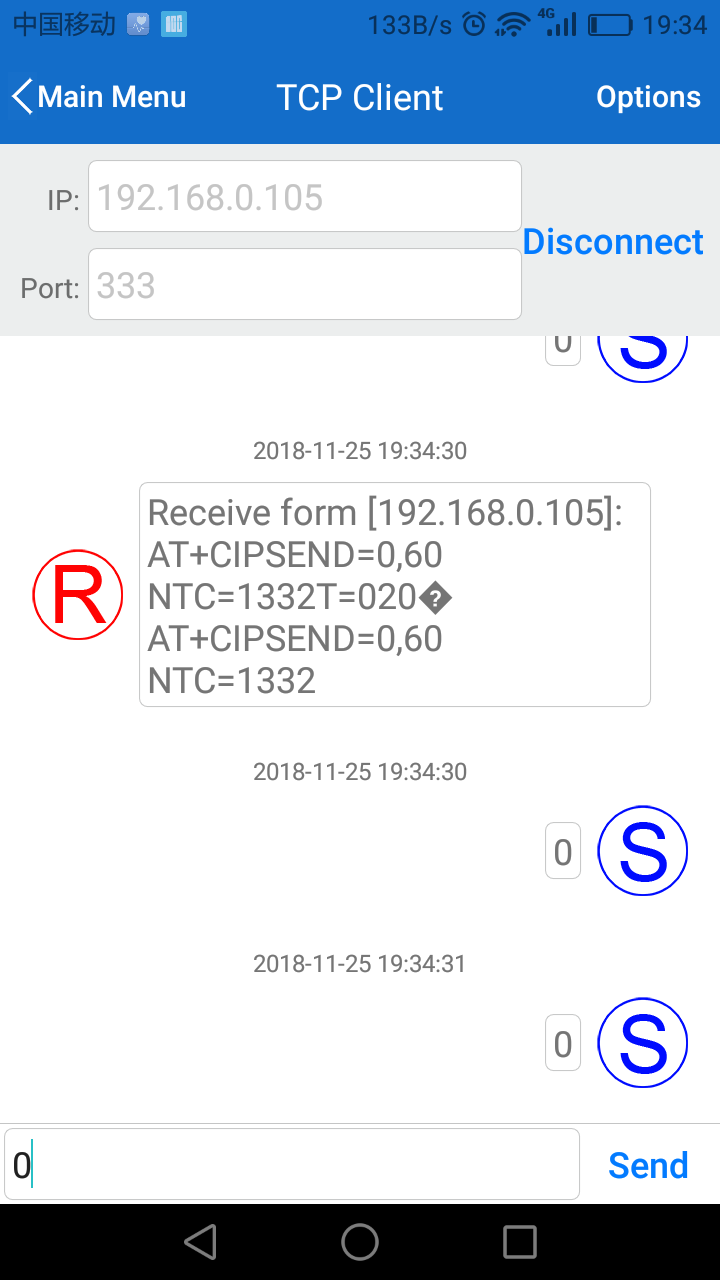Tap the Main Menu back chevron
Image resolution: width=720 pixels, height=1280 pixels.
(20, 96)
